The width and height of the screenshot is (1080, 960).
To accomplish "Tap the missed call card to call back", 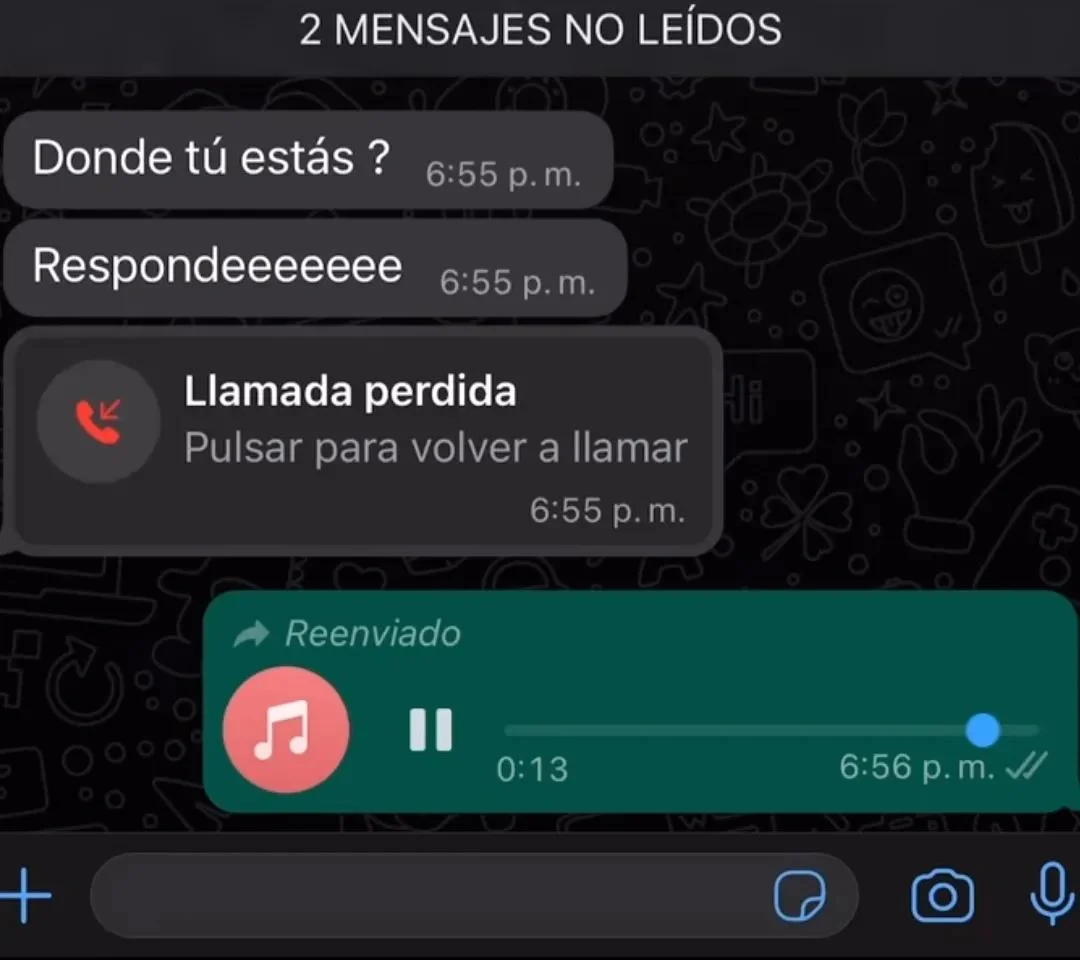I will tap(366, 440).
